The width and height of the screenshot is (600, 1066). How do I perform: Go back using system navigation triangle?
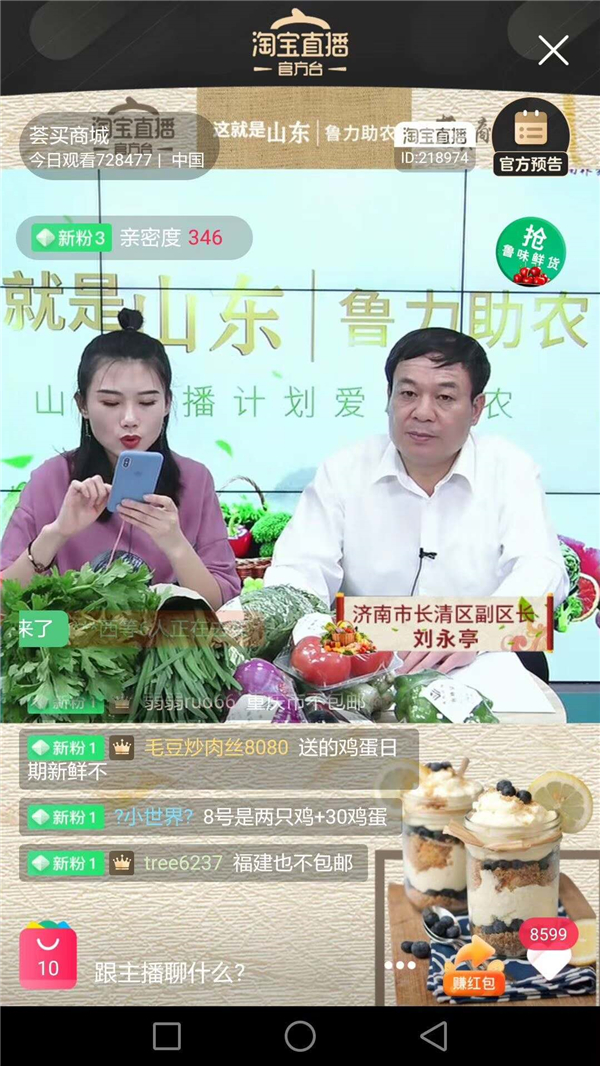click(433, 1036)
